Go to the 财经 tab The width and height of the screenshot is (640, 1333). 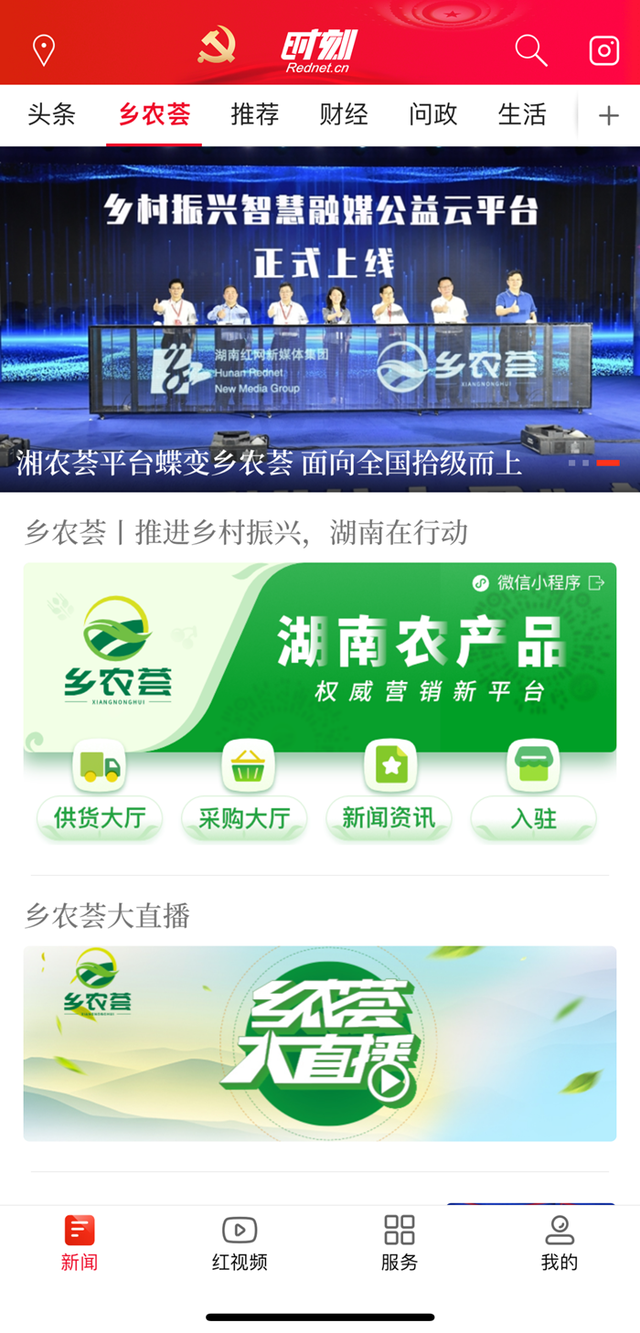(x=344, y=114)
